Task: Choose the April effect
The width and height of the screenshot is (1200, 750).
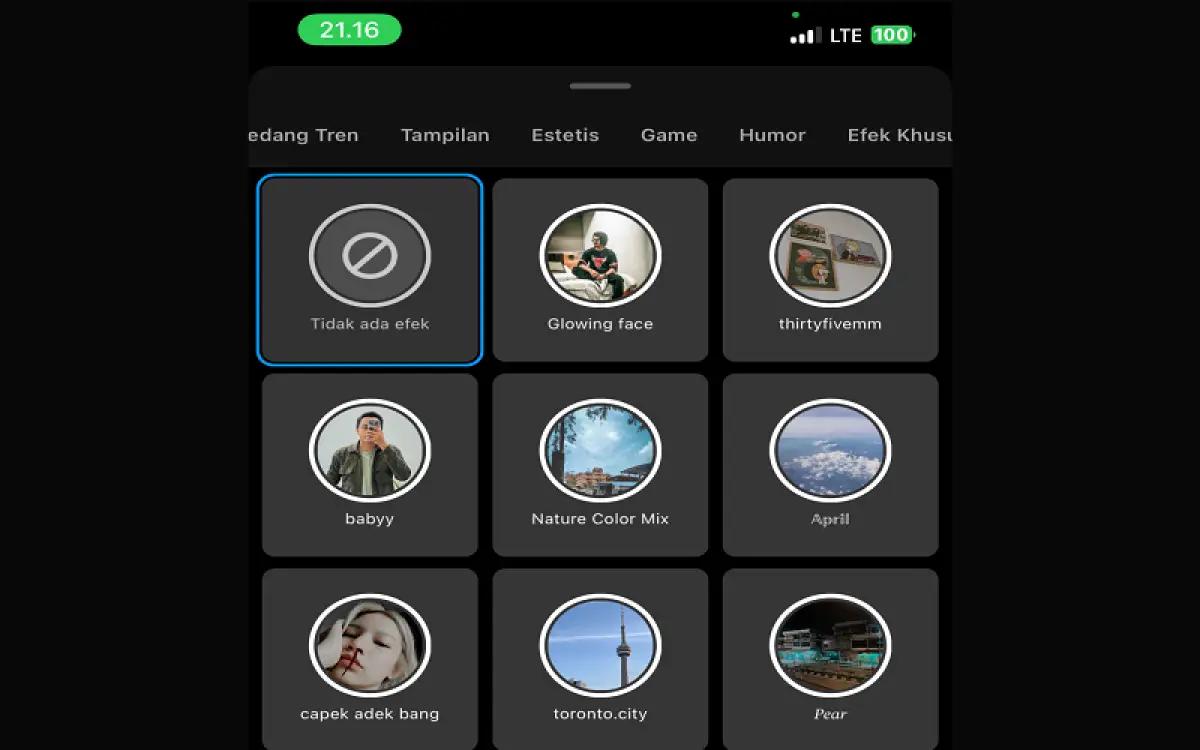Action: [830, 465]
